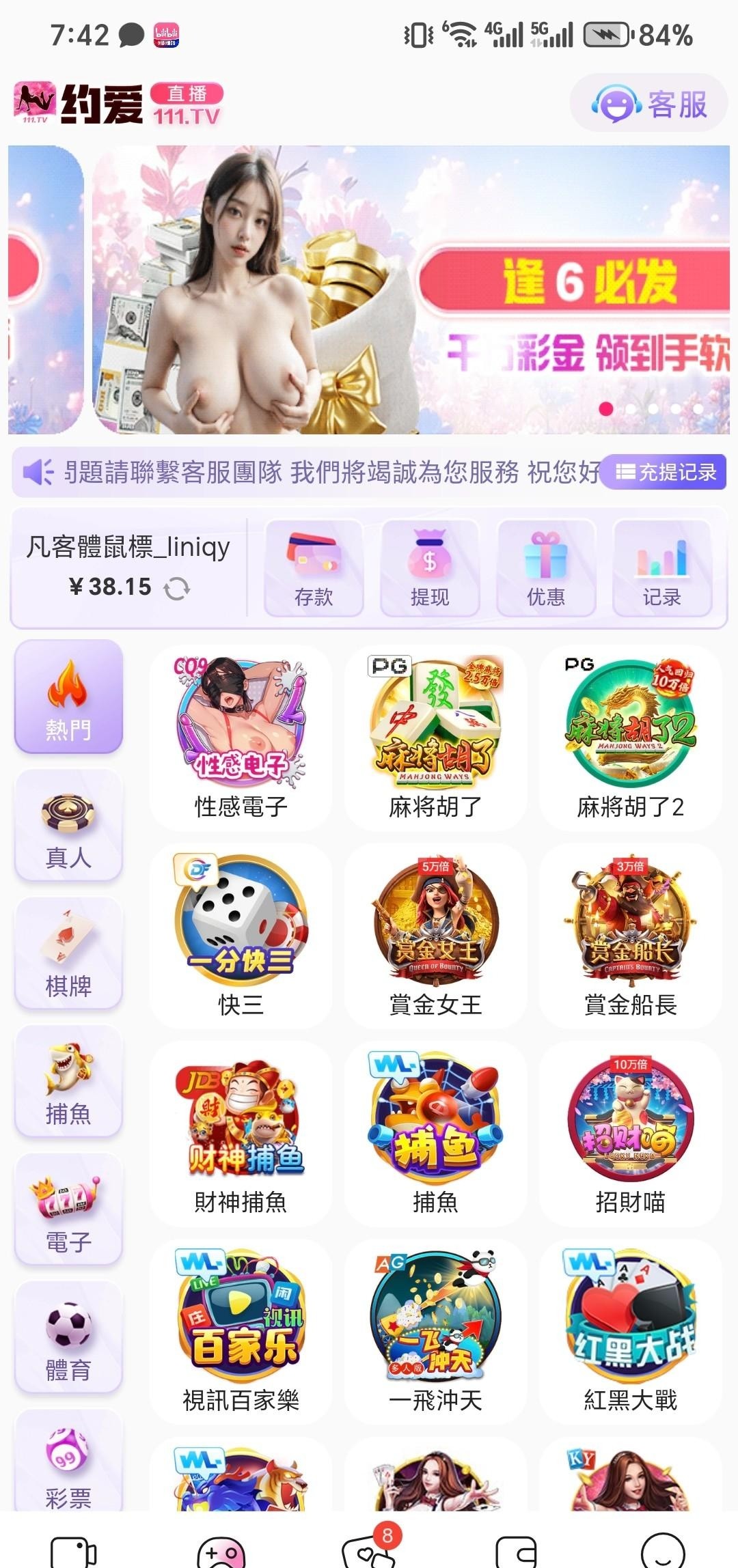The height and width of the screenshot is (1568, 738).
Task: Open 賞金女王 game tile
Action: pos(435,936)
